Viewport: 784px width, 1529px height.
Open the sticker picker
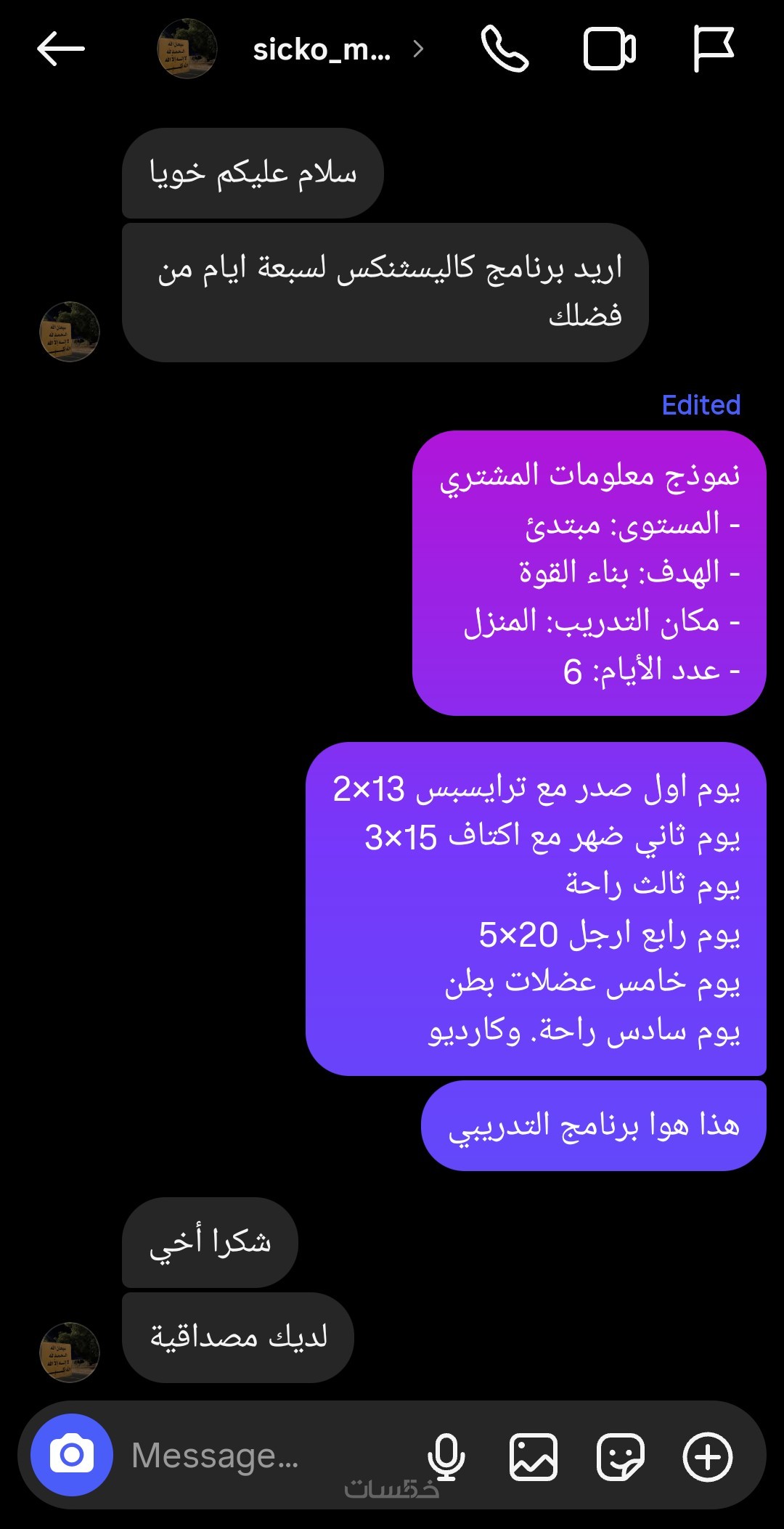(x=620, y=1456)
